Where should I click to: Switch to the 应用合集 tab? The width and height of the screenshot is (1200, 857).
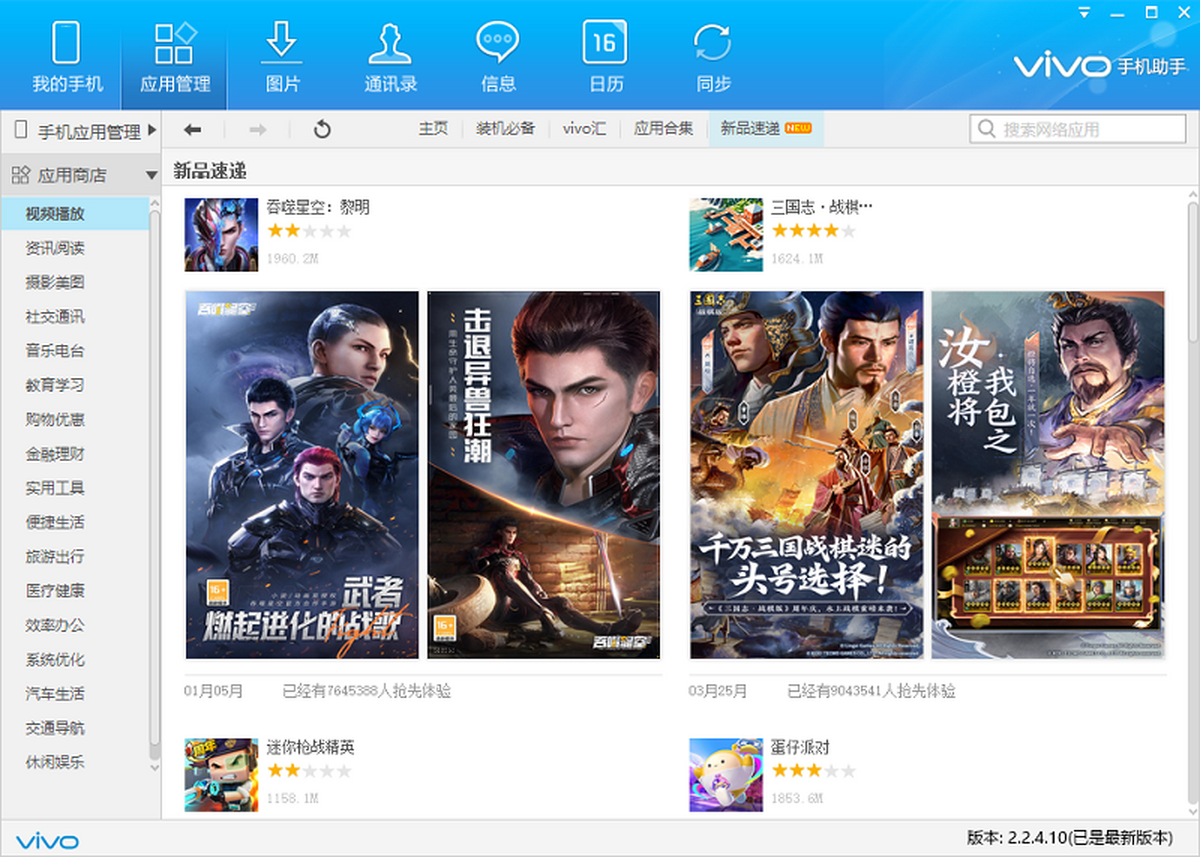click(x=663, y=129)
